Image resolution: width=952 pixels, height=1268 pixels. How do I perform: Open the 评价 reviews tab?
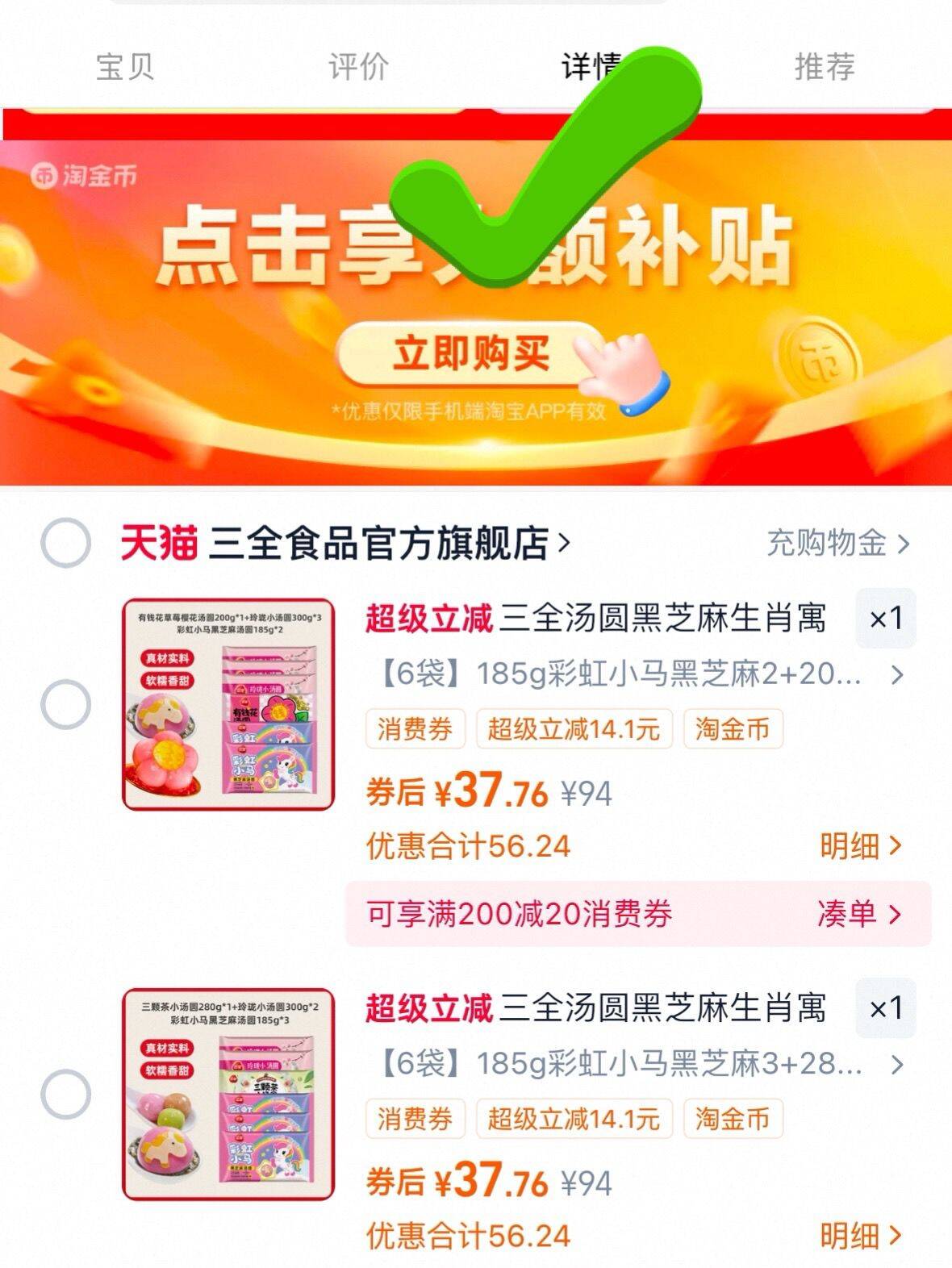click(358, 66)
